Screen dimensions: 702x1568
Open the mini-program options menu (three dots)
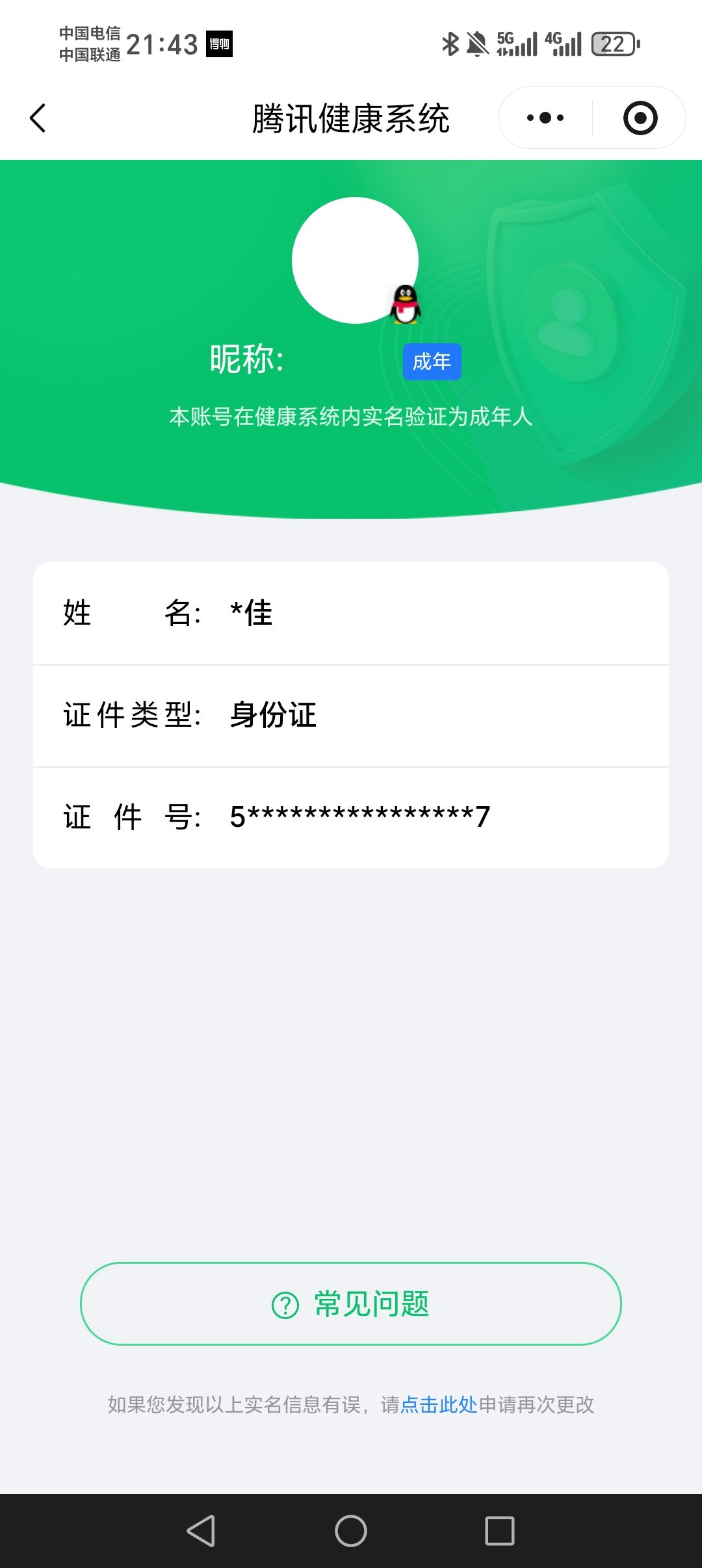click(x=545, y=117)
